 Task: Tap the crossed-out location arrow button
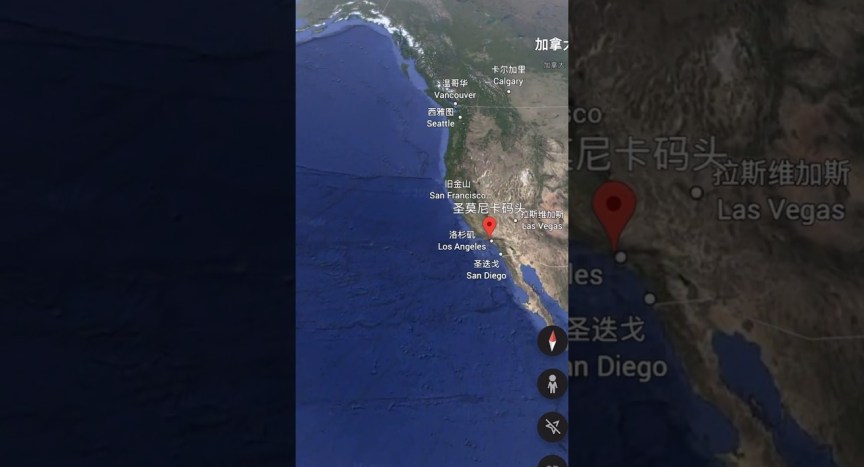coord(552,427)
